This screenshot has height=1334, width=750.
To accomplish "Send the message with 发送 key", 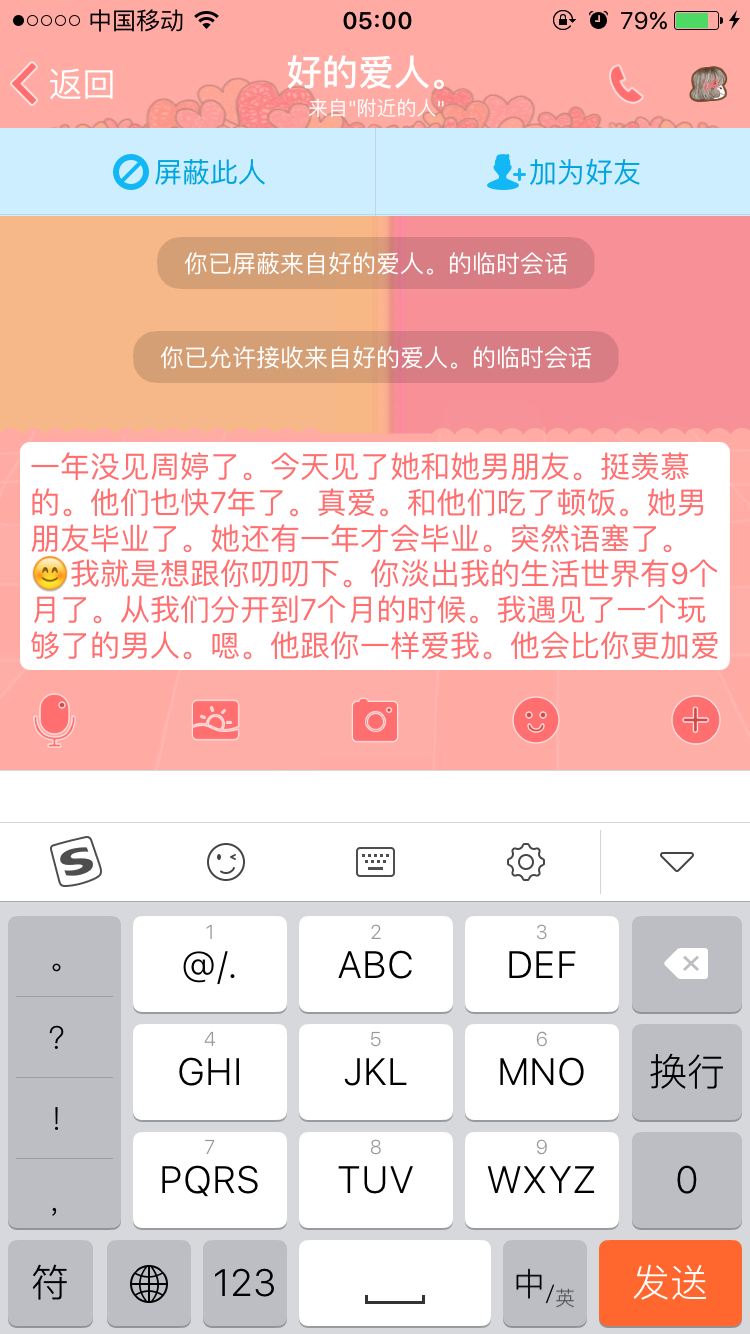I will pos(670,1283).
